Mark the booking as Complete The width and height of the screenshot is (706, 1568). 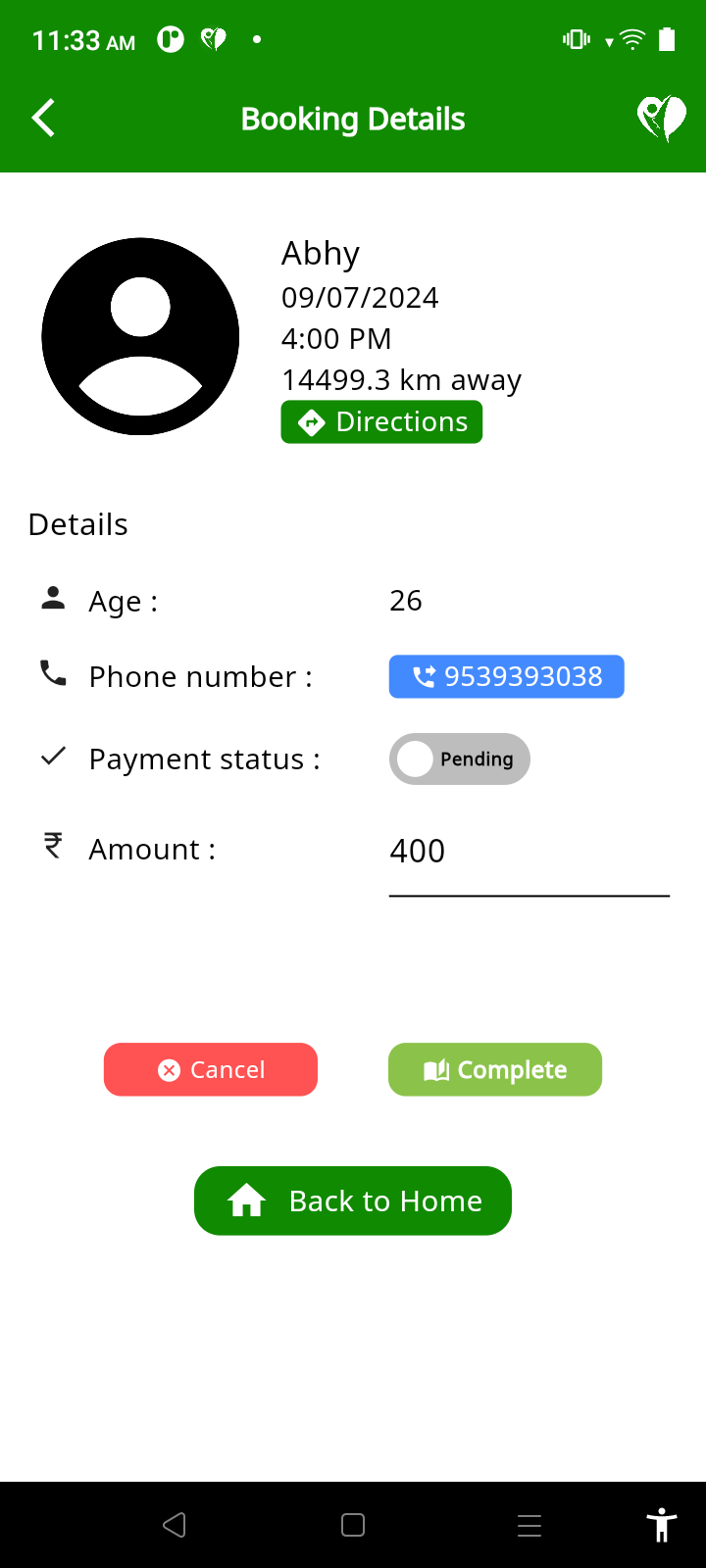pyautogui.click(x=494, y=1069)
